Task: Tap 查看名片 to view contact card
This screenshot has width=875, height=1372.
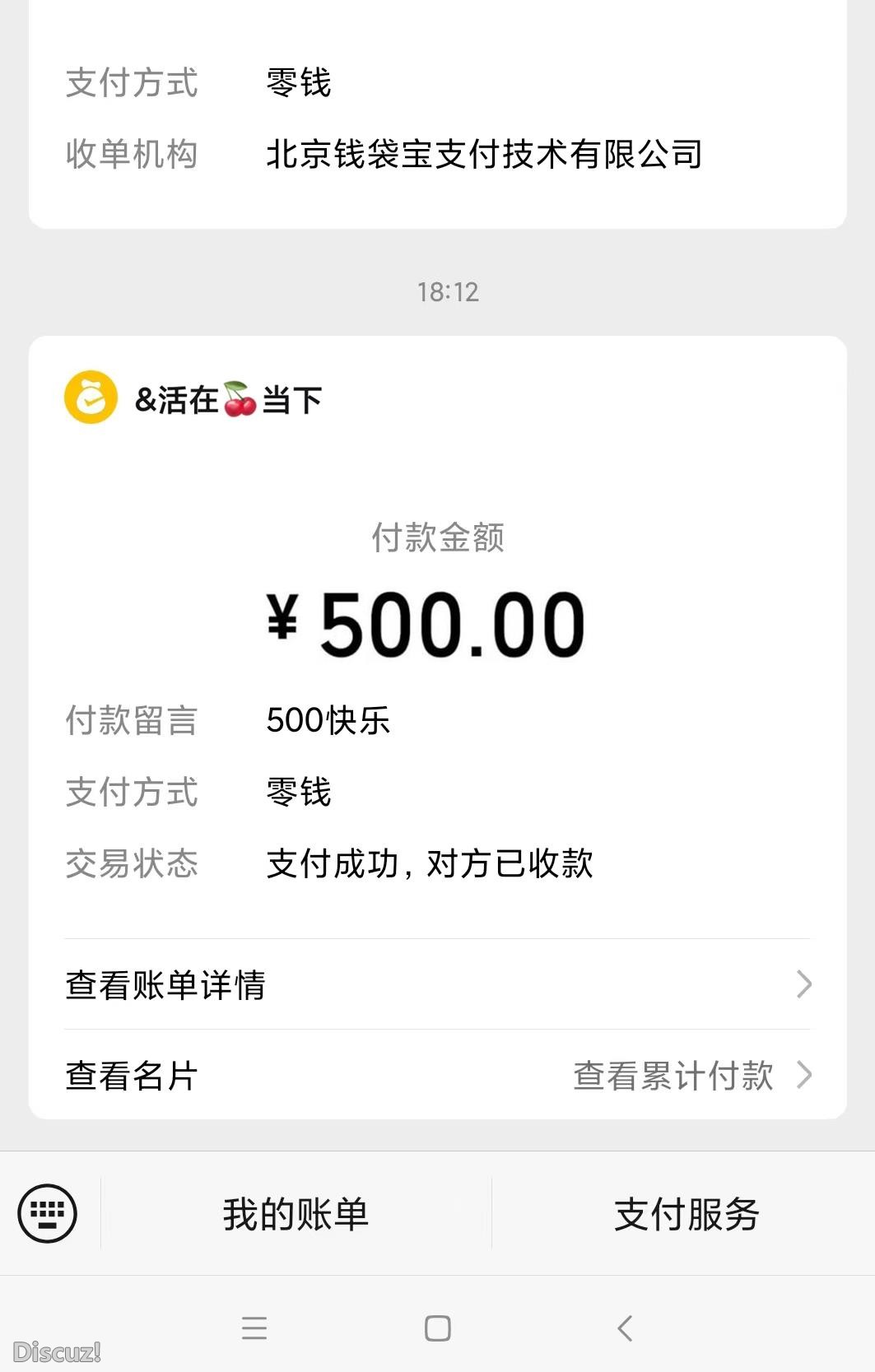Action: 132,1075
